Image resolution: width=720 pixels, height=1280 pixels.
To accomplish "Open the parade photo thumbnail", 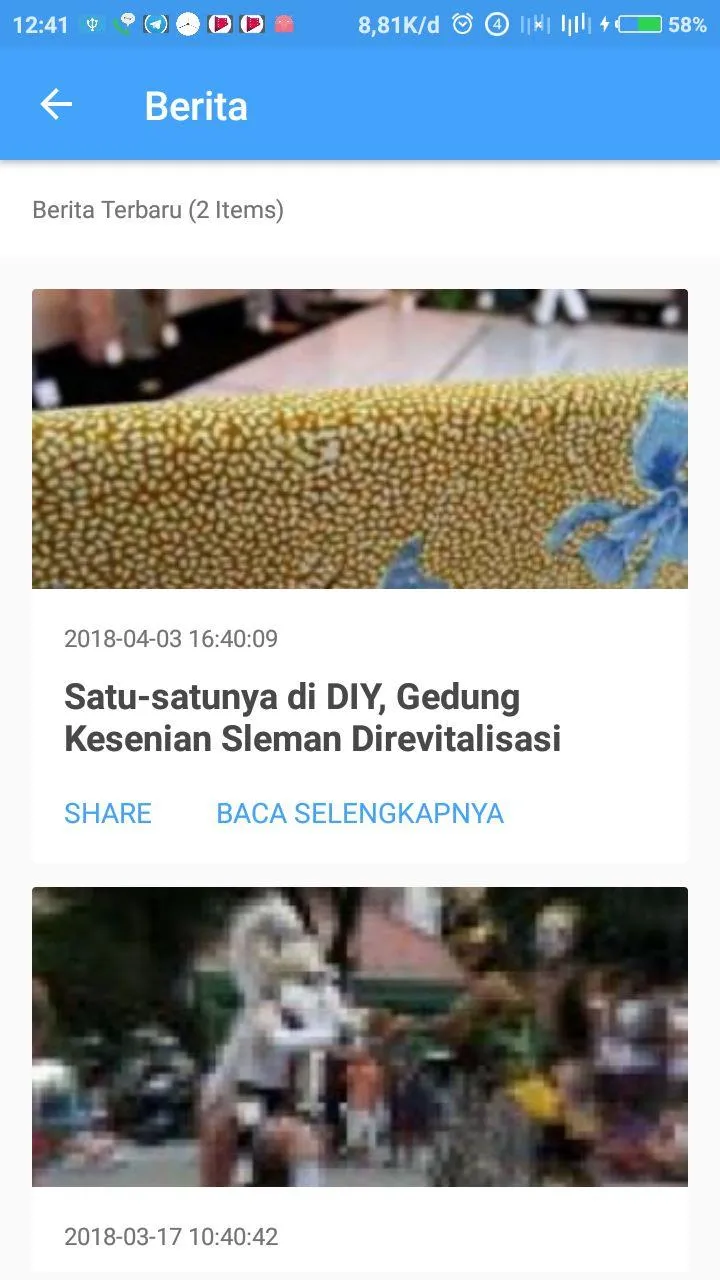I will pyautogui.click(x=360, y=1036).
